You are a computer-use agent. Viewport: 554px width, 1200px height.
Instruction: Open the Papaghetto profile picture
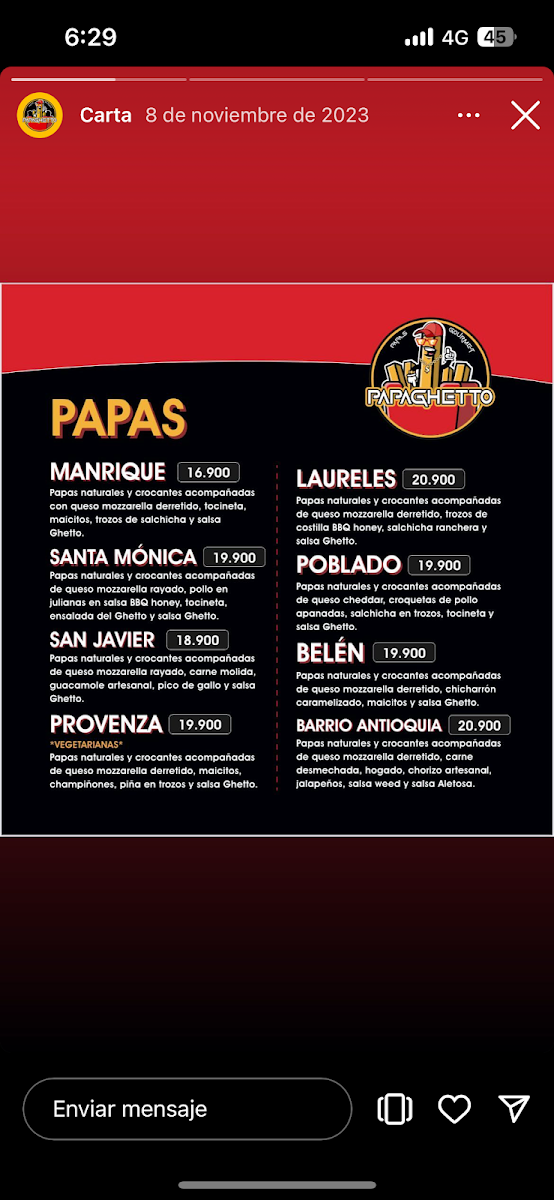click(40, 115)
